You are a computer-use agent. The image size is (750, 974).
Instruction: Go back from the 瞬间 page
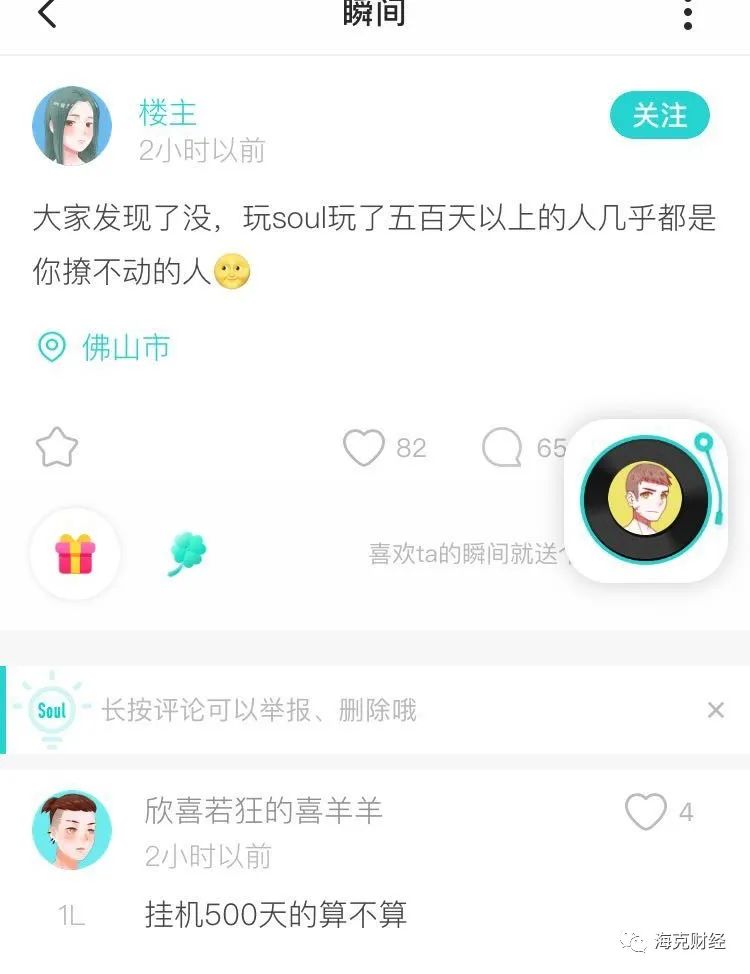(46, 14)
